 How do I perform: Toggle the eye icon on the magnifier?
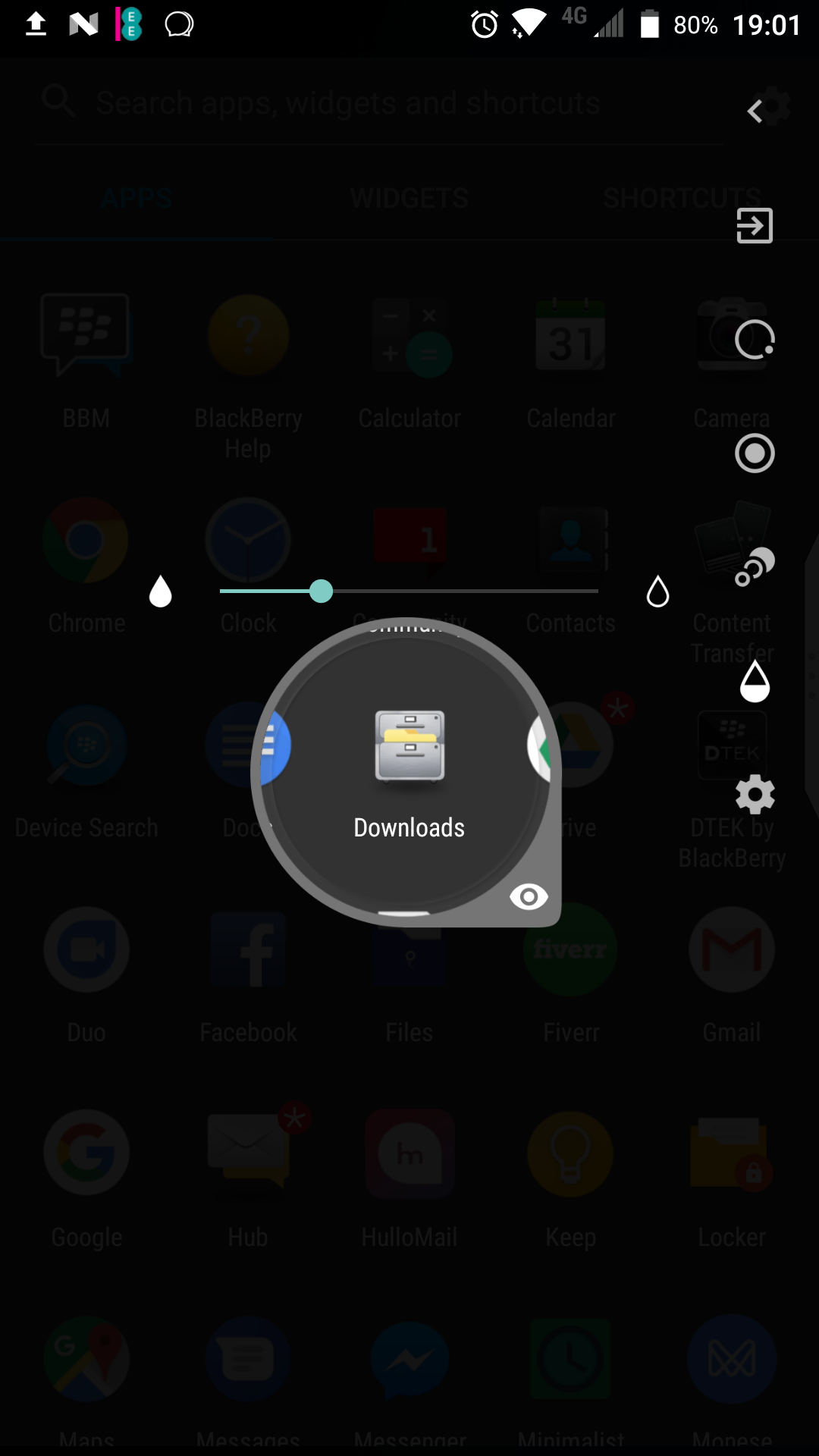pos(529,896)
